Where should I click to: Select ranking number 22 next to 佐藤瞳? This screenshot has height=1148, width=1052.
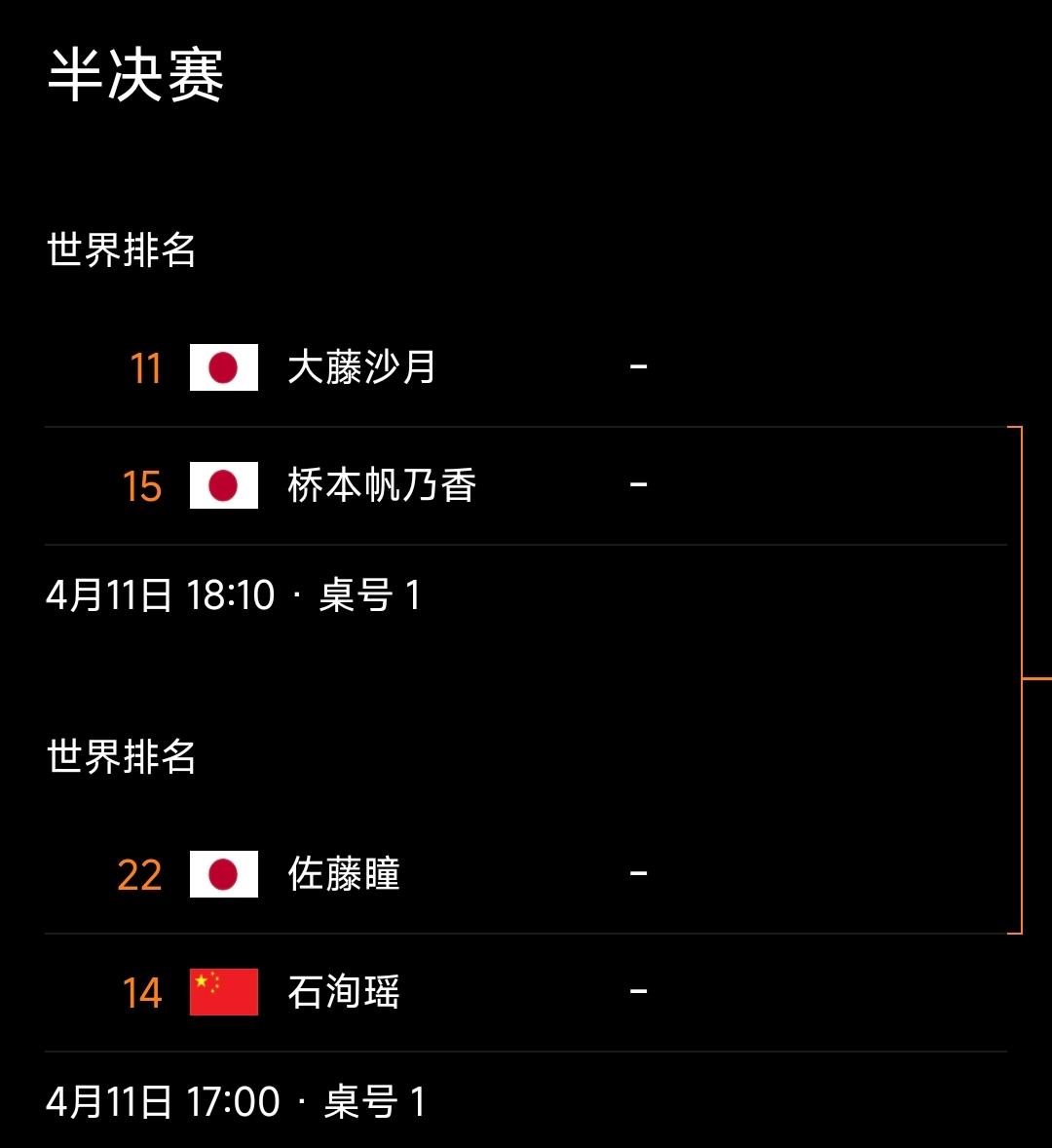[x=141, y=874]
